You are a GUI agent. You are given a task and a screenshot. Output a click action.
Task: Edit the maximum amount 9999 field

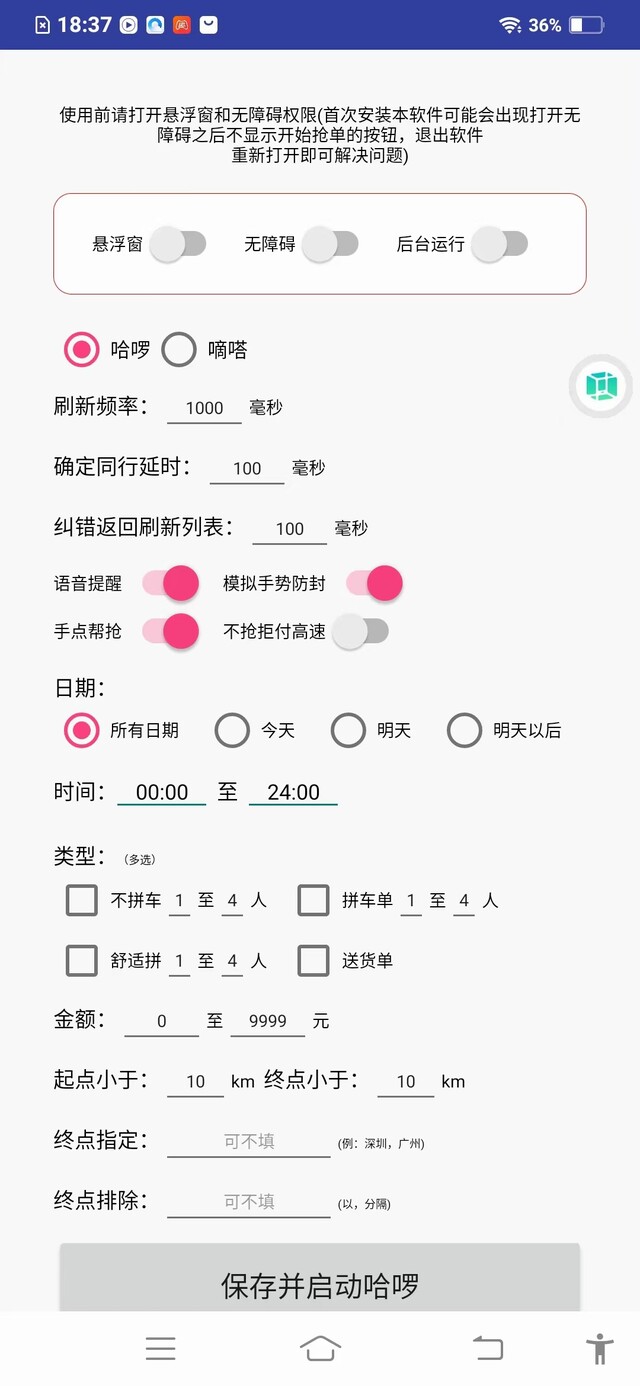click(268, 1021)
